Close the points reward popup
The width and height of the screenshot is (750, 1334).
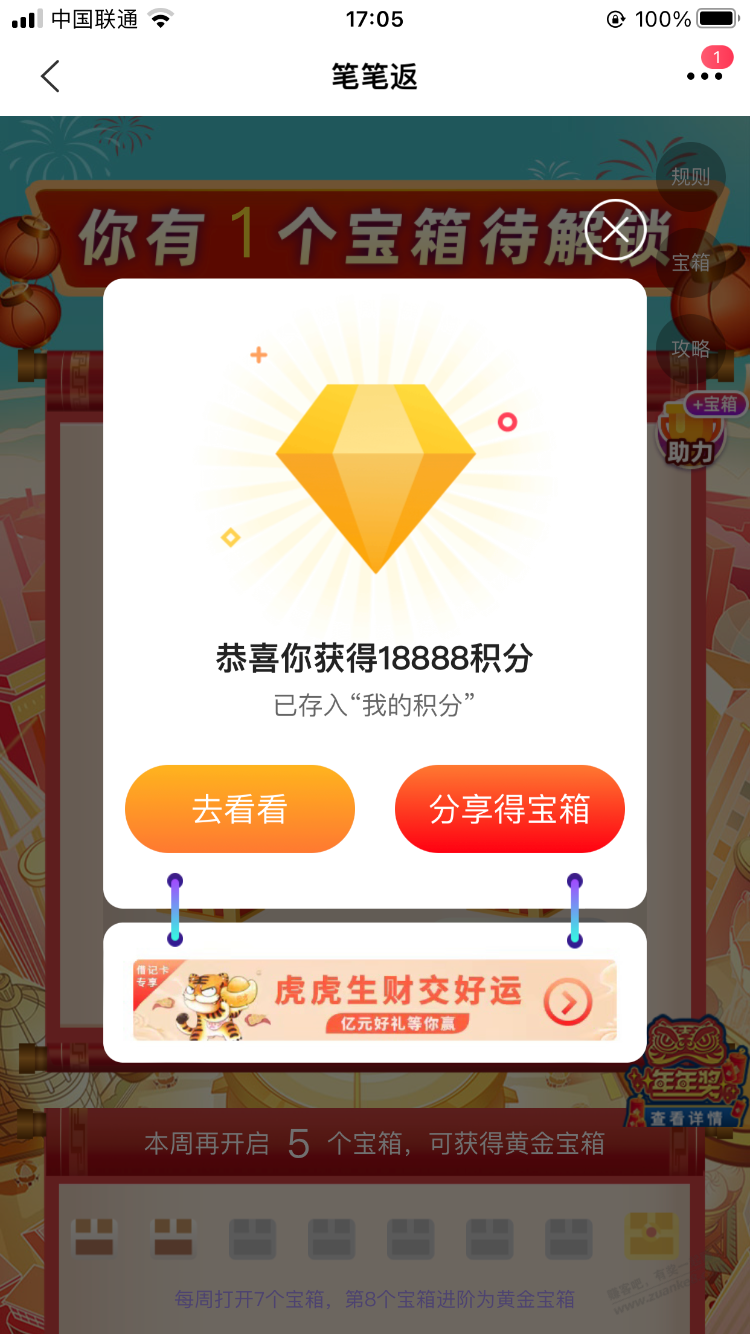coord(615,230)
